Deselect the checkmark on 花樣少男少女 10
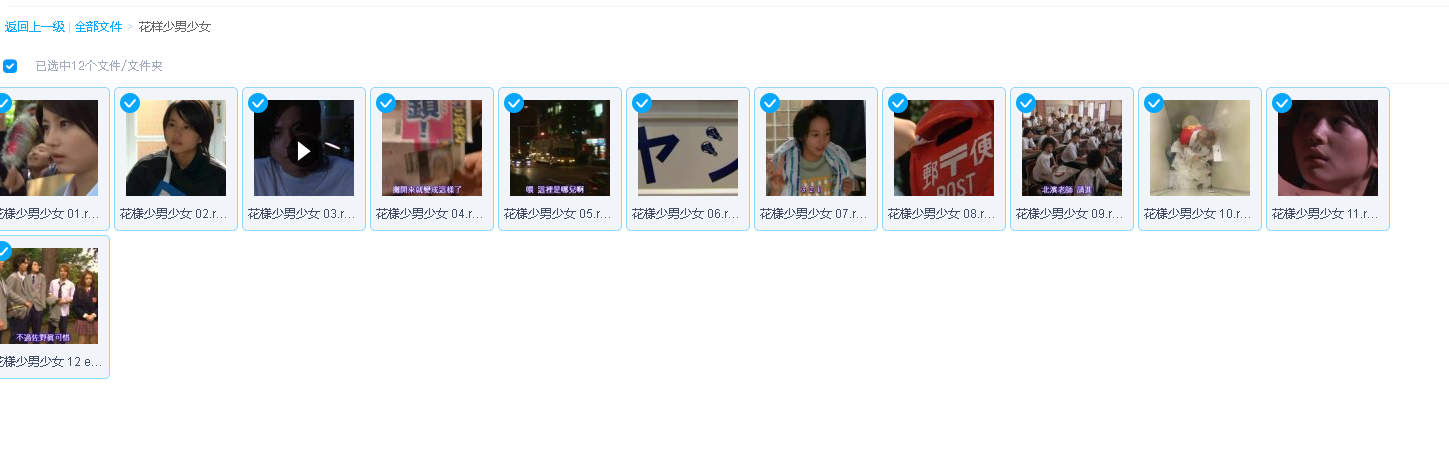The width and height of the screenshot is (1449, 464). point(1154,103)
